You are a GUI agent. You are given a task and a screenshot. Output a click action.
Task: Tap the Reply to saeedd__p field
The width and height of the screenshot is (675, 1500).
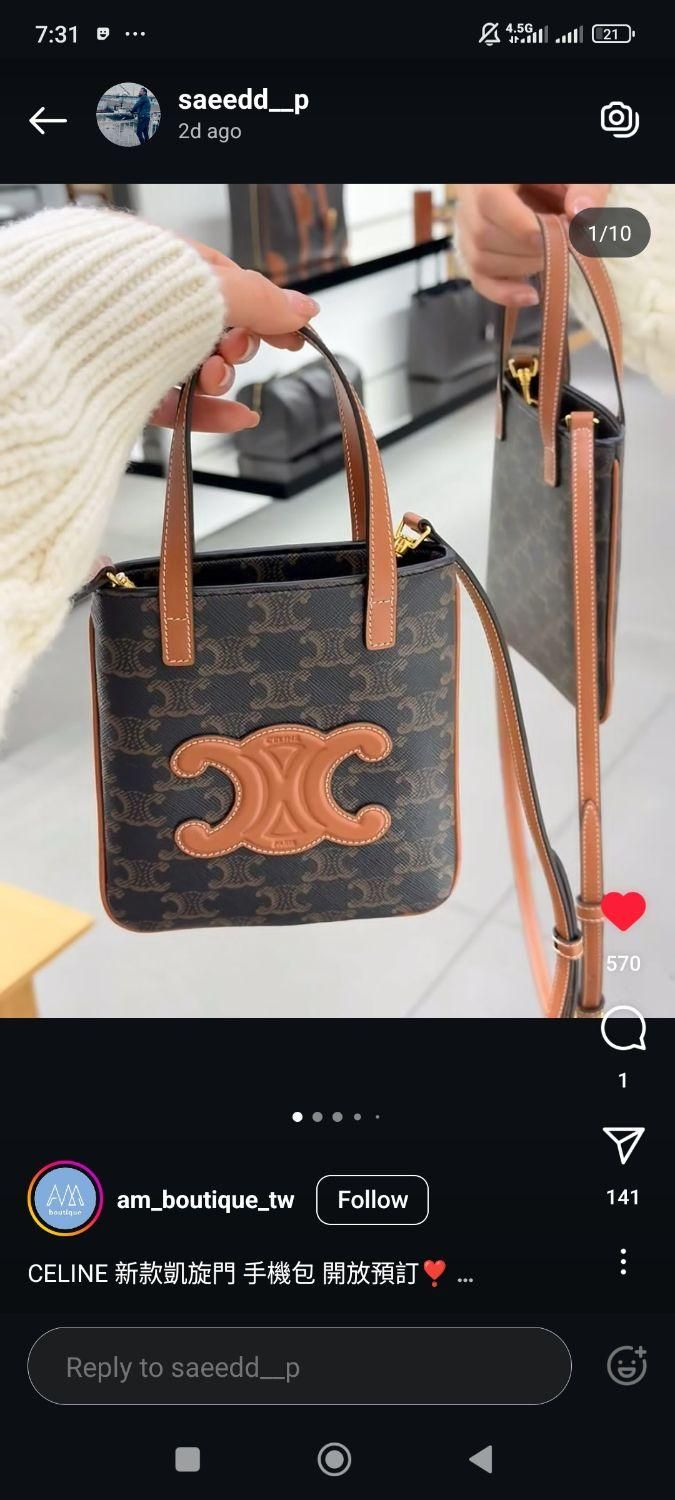coord(299,1366)
